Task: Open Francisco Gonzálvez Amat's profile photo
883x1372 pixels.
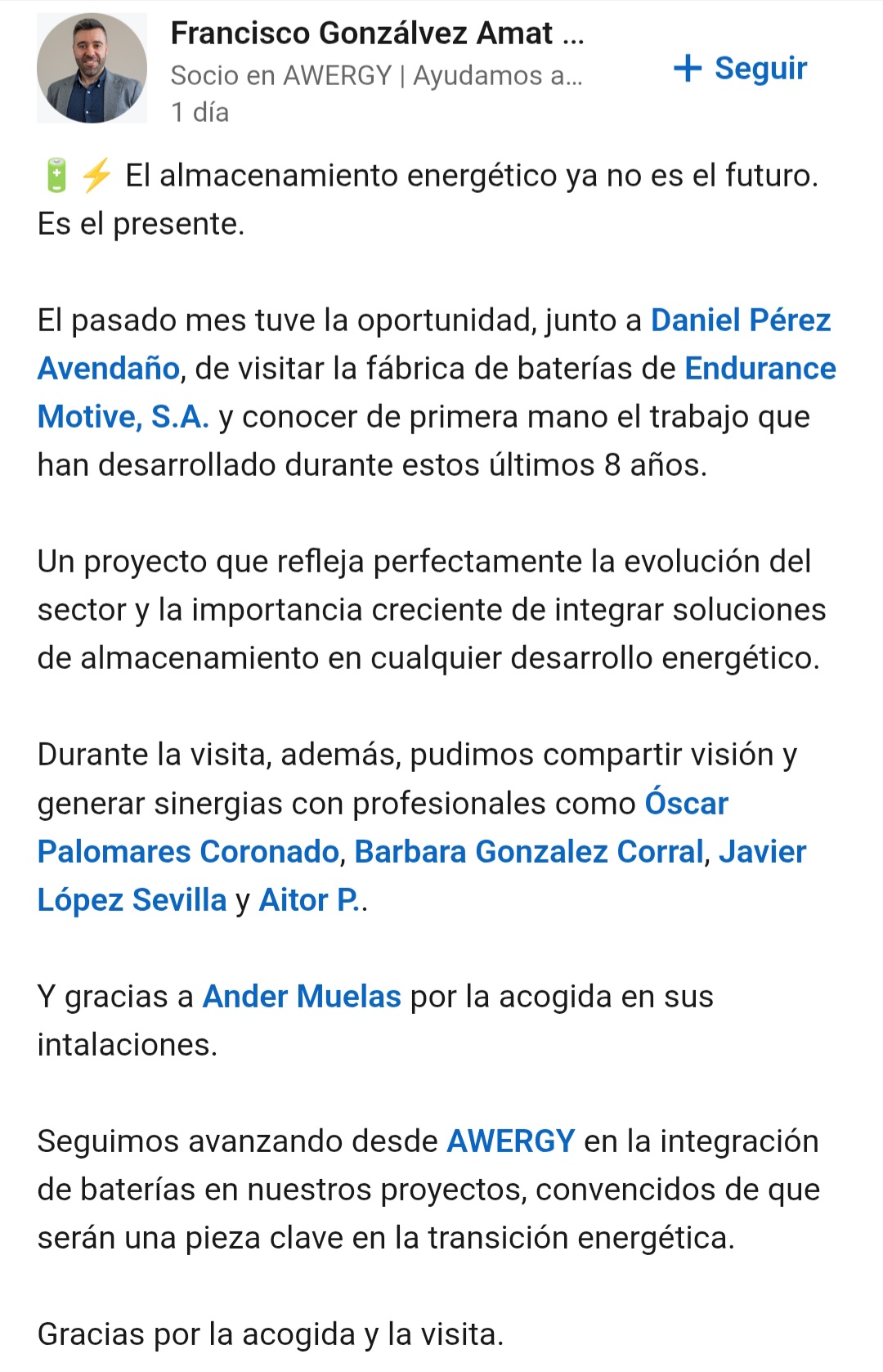Action: coord(92,69)
